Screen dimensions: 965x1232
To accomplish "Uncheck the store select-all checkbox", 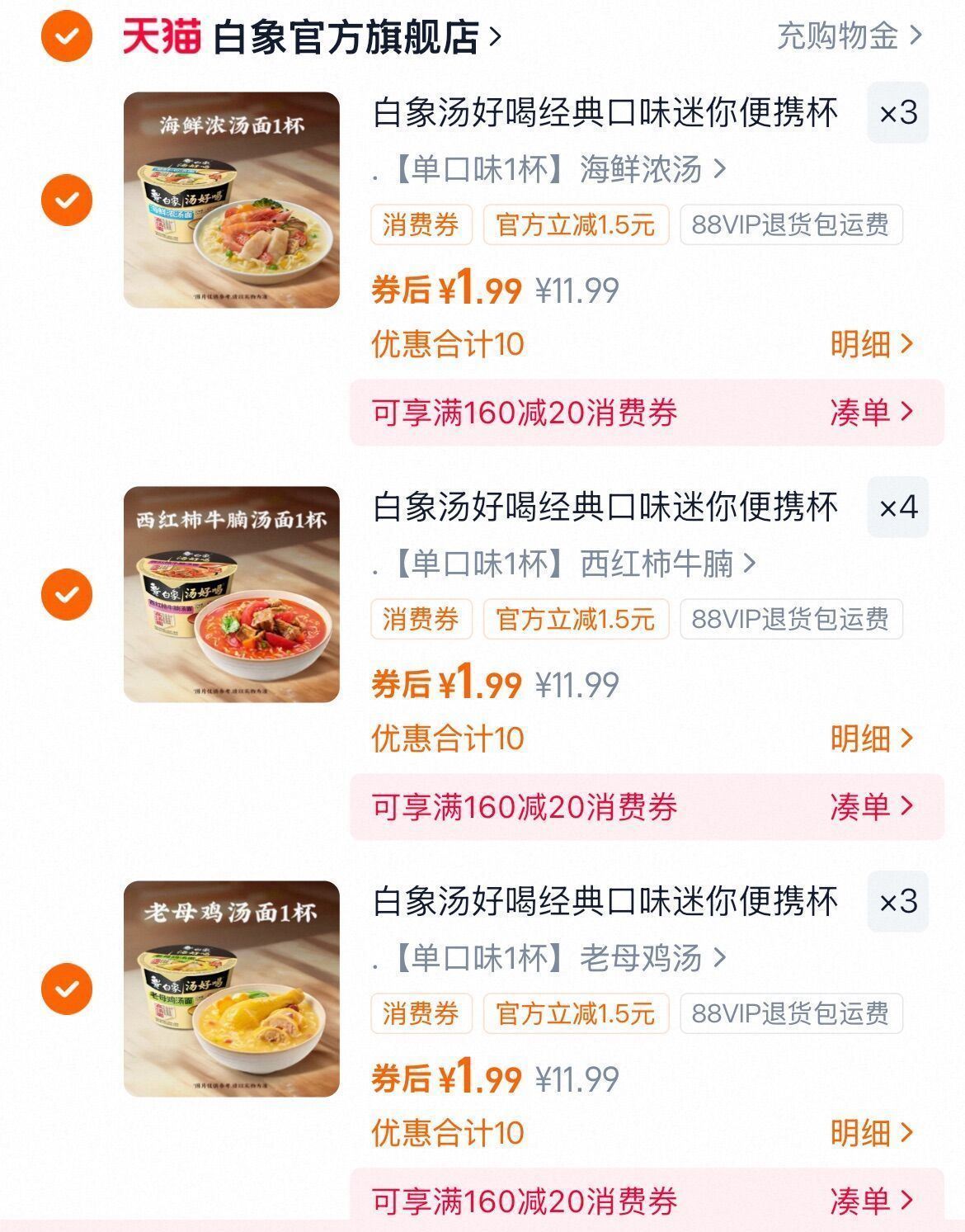I will 66,35.
